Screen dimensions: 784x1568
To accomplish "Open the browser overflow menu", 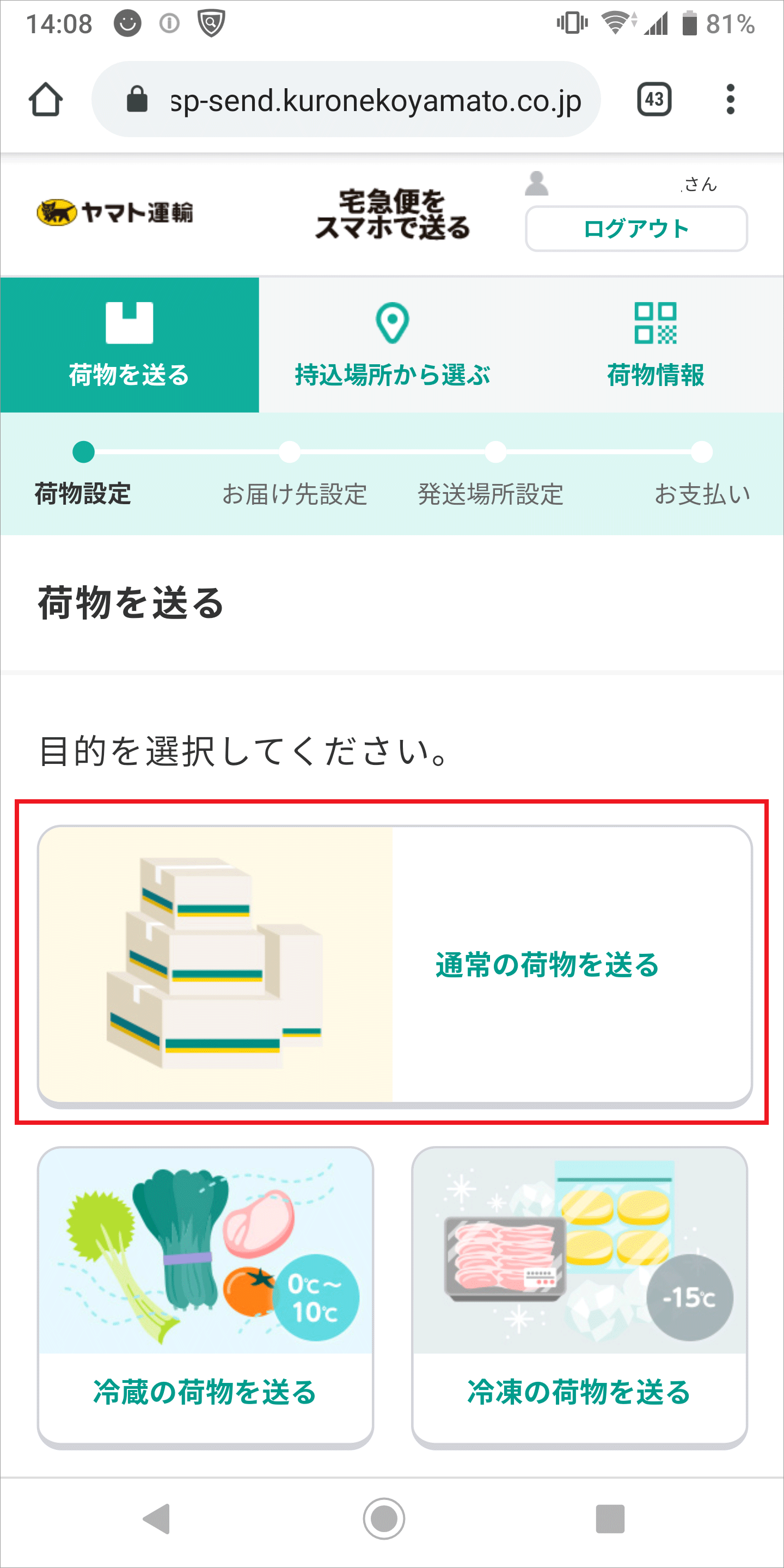I will tap(730, 99).
